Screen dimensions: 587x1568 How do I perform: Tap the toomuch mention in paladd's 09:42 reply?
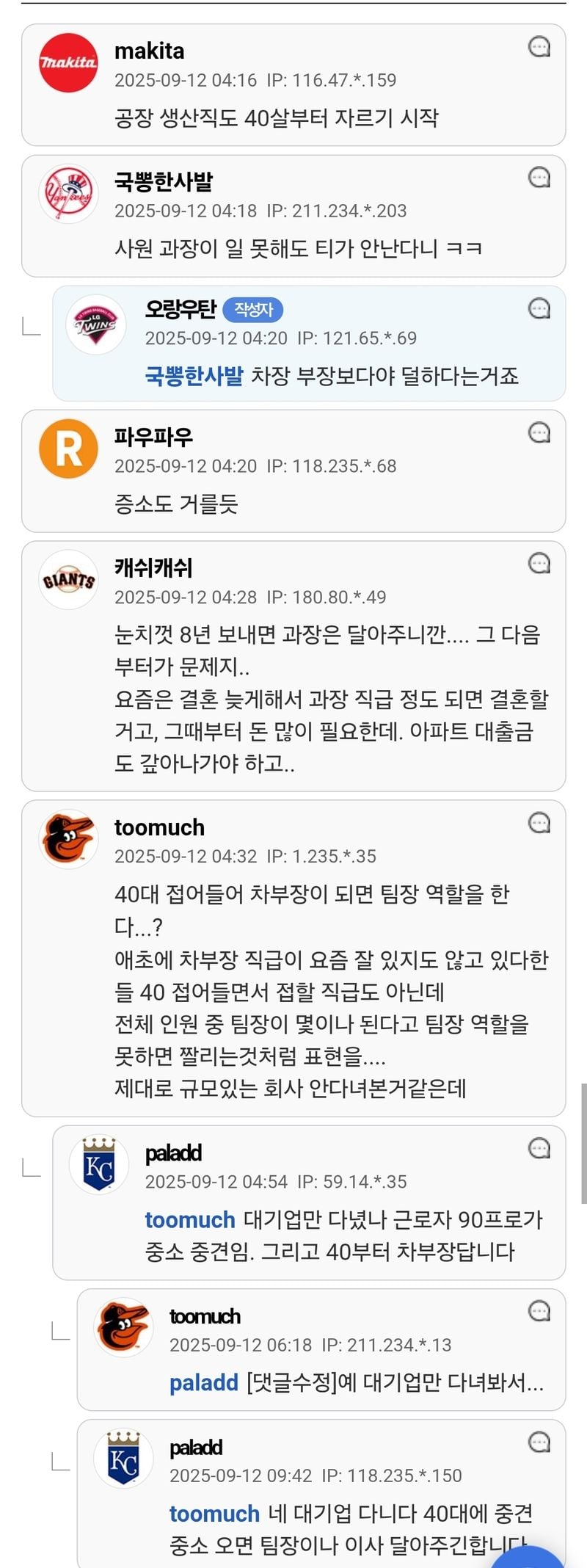(214, 1513)
